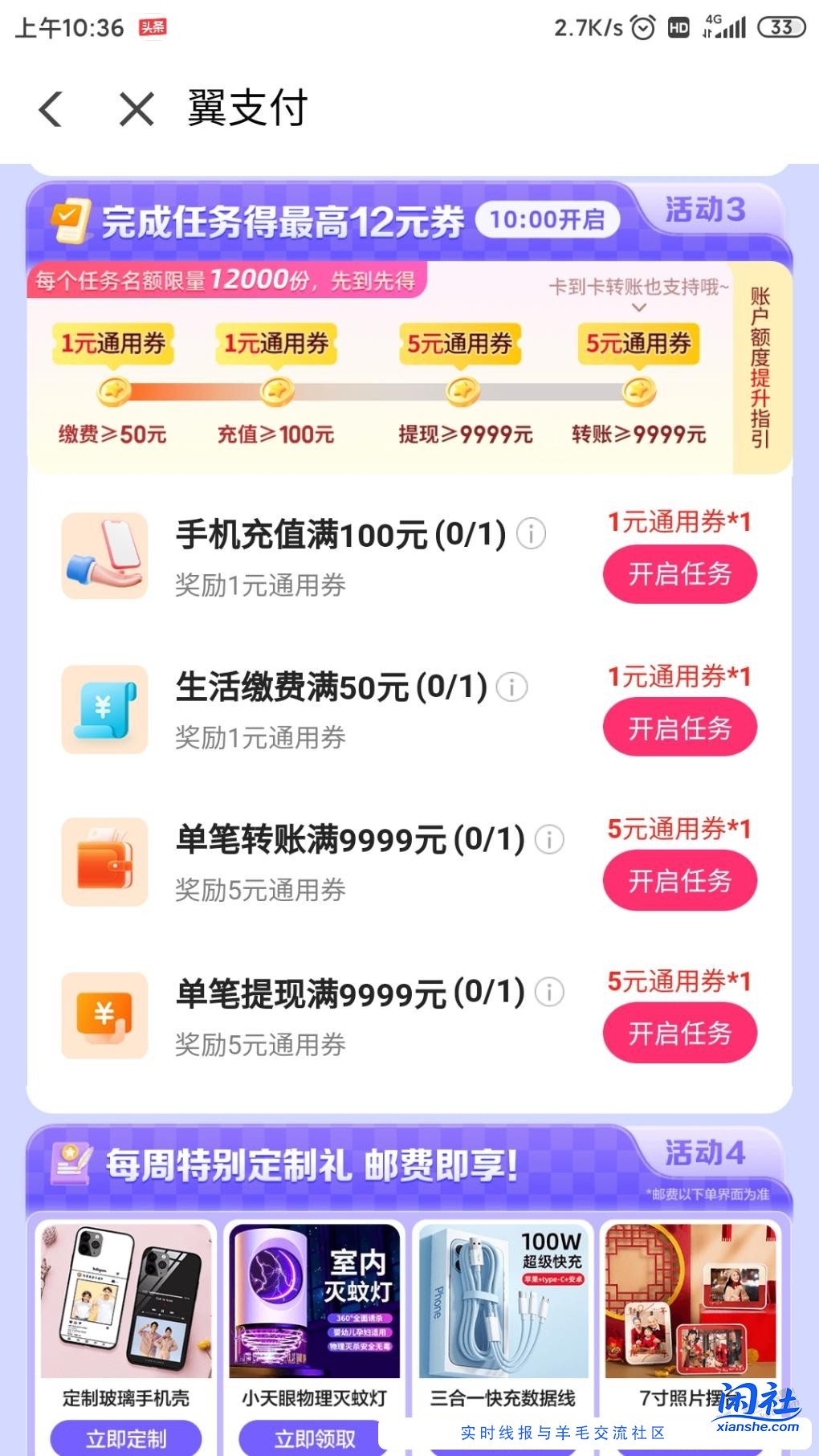Start the 手机充值满100元 task via 开启任务
Image resolution: width=819 pixels, height=1456 pixels.
click(679, 574)
